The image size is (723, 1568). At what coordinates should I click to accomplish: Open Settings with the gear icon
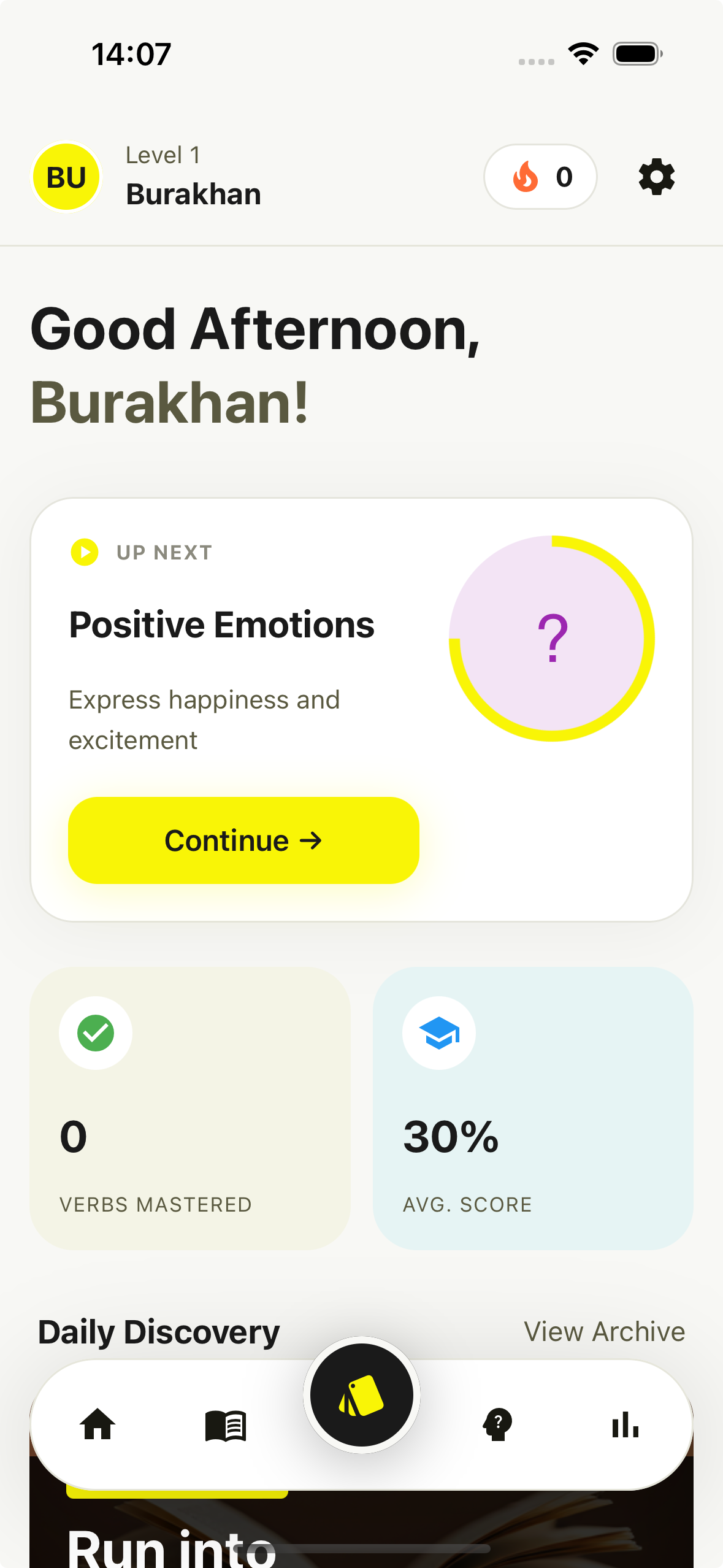point(656,177)
